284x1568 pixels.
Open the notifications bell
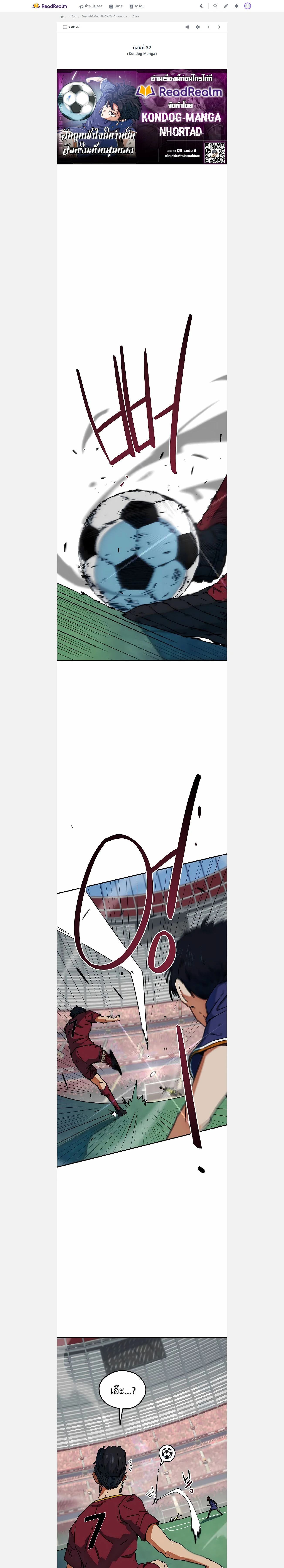237,6
